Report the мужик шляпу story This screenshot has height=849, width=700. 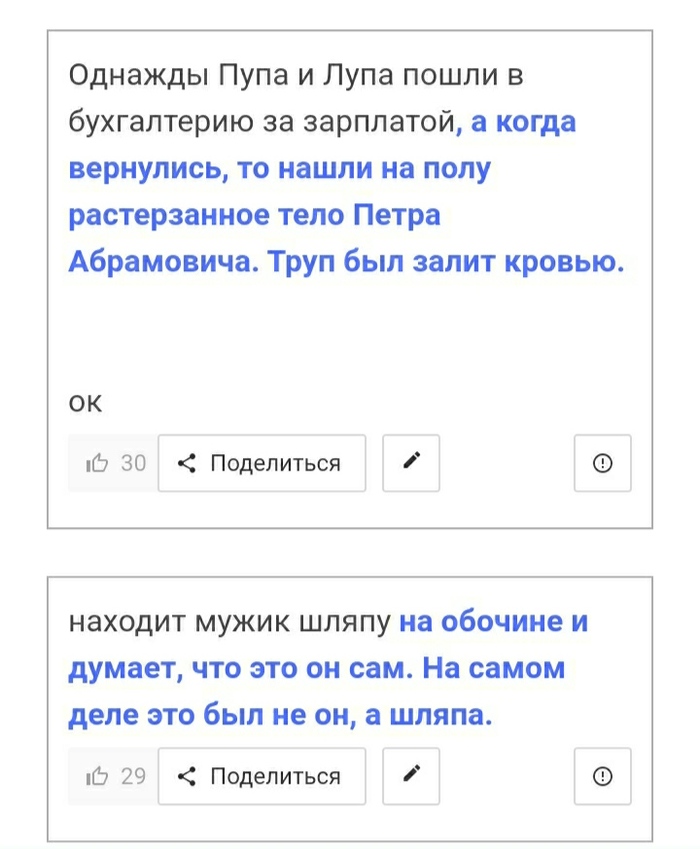pyautogui.click(x=602, y=776)
